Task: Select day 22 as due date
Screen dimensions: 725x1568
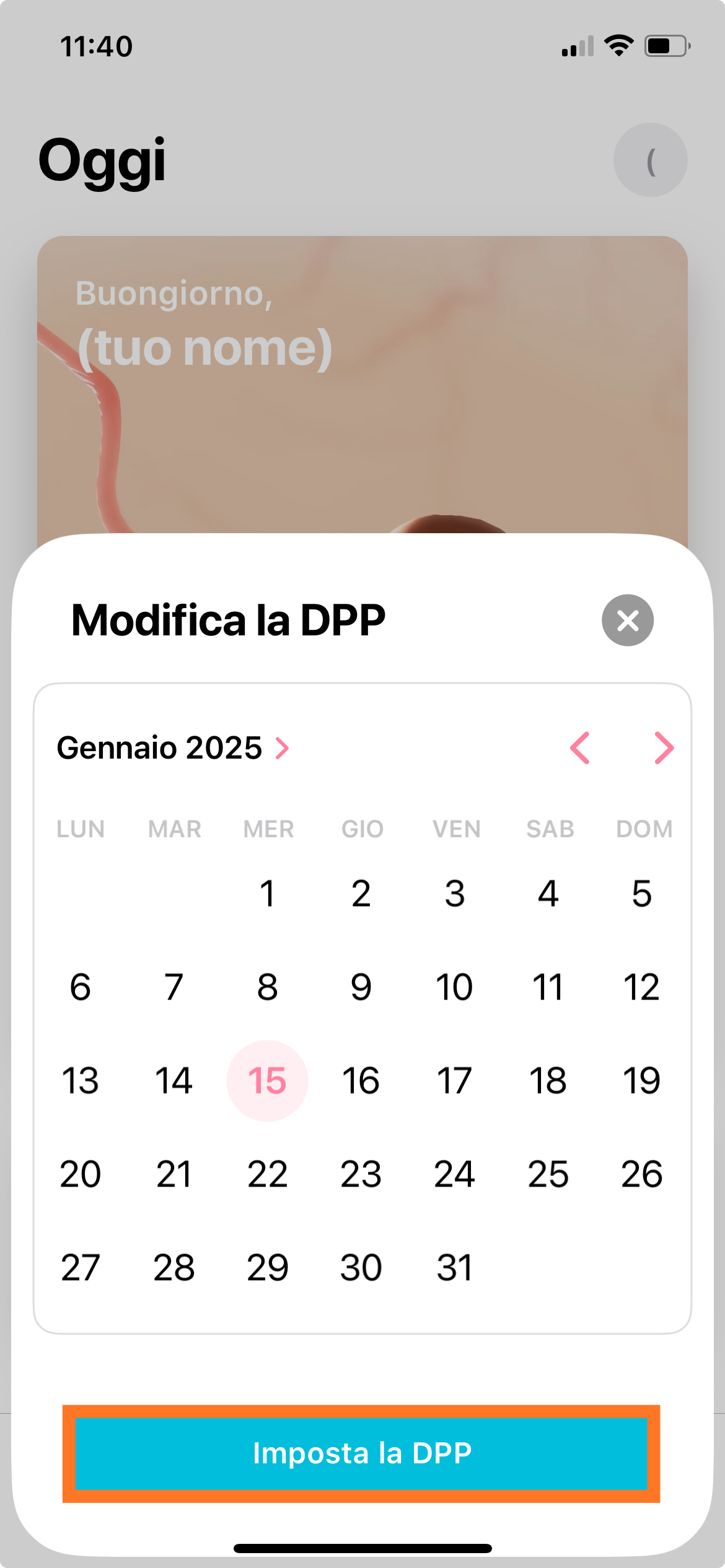Action: pos(268,1174)
